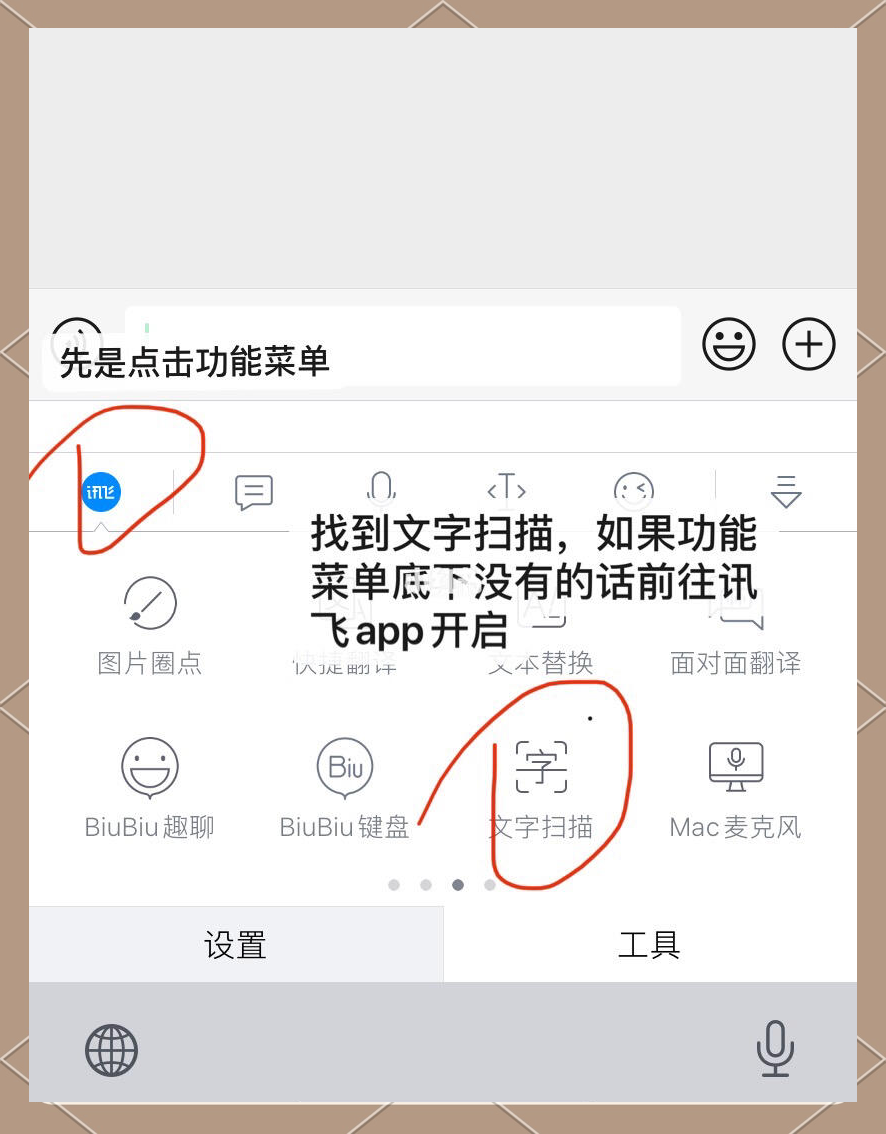Open the emoji face panel in toolbar
This screenshot has width=886, height=1134.
pyautogui.click(x=632, y=490)
